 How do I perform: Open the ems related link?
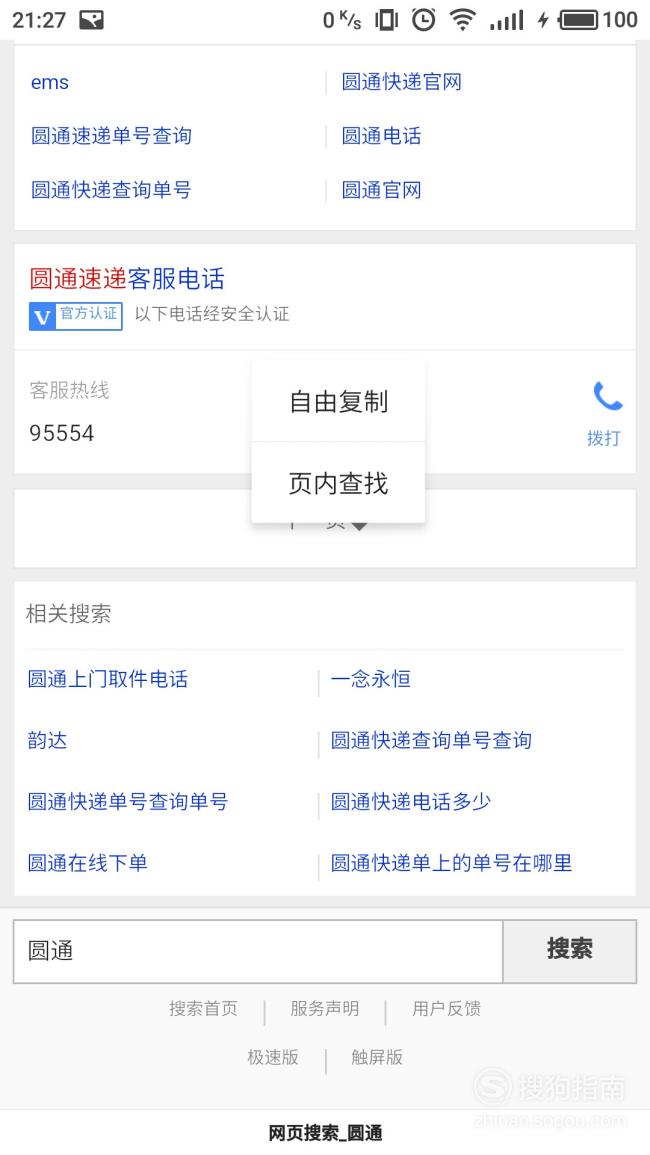click(x=49, y=82)
